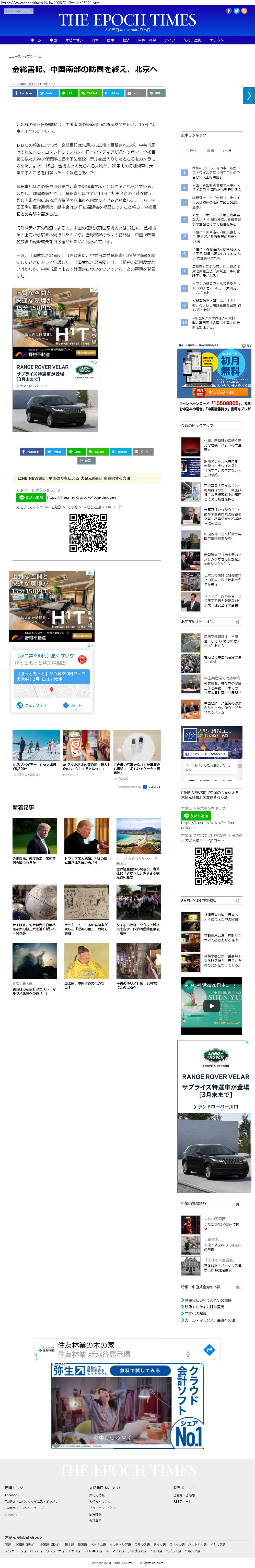Open the Facebook icon in header
Viewport: 255px width, 1568px height.
(229, 11)
